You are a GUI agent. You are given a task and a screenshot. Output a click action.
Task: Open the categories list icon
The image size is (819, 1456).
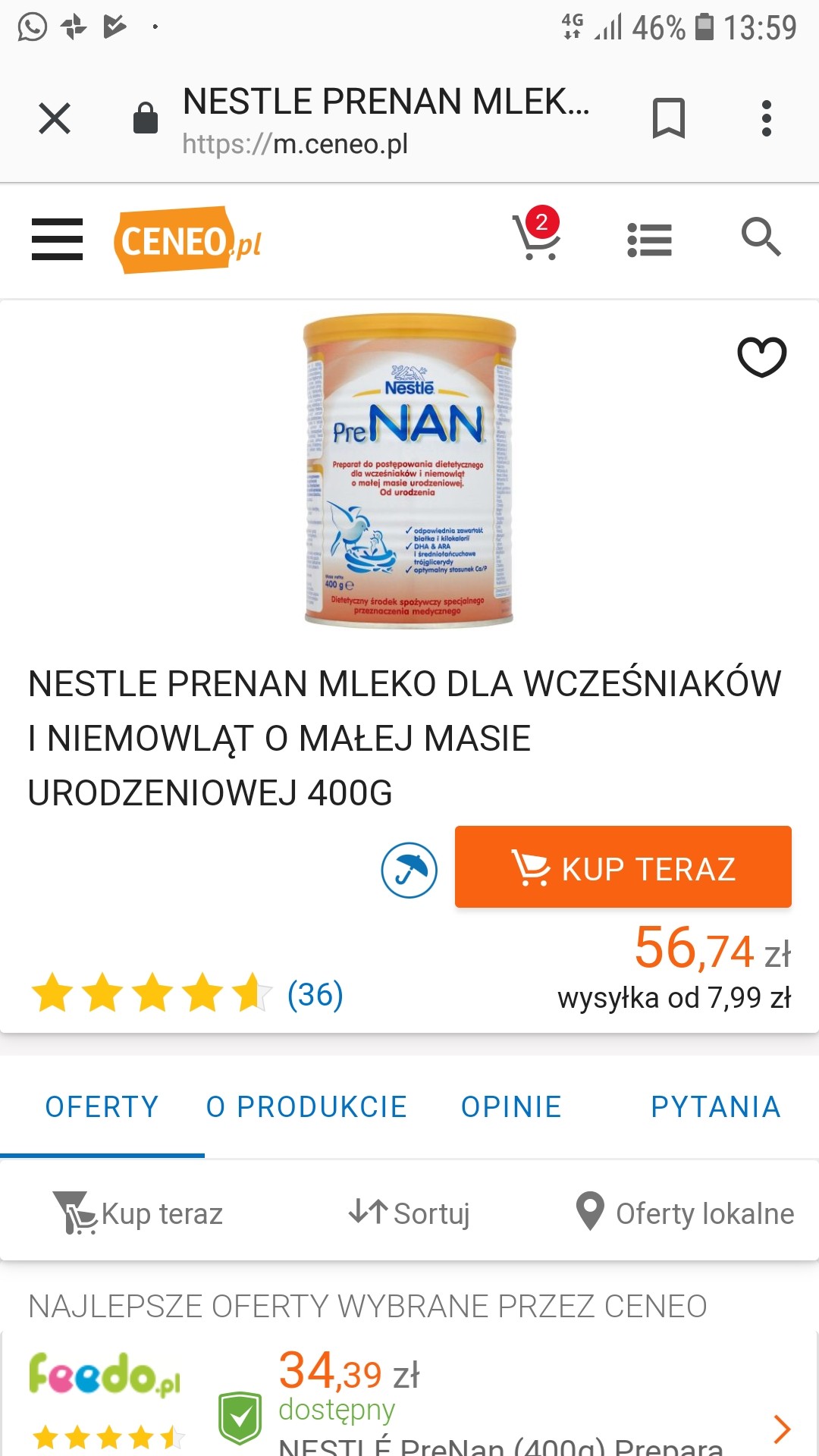click(650, 240)
